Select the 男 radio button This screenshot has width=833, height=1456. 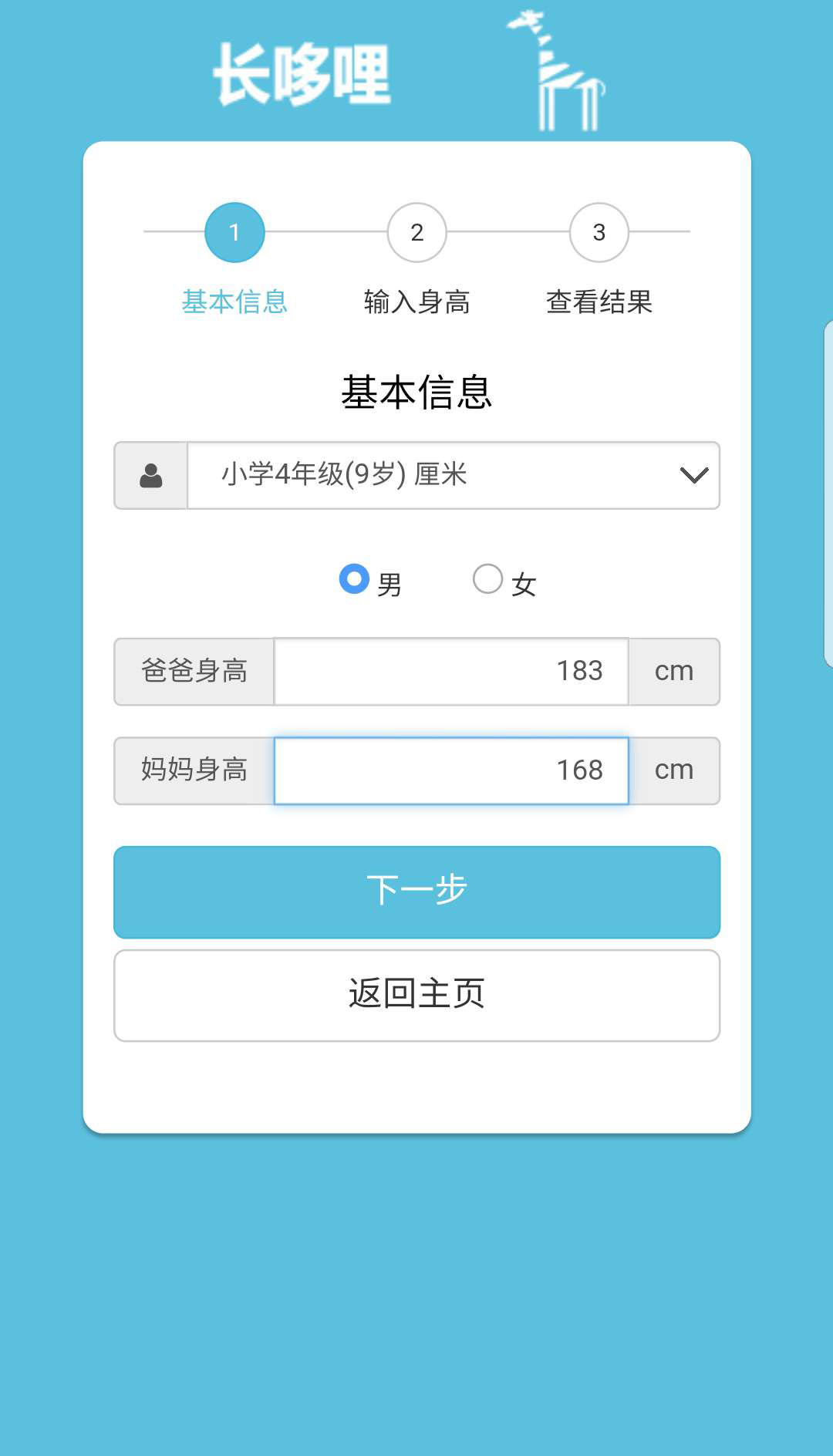point(354,578)
